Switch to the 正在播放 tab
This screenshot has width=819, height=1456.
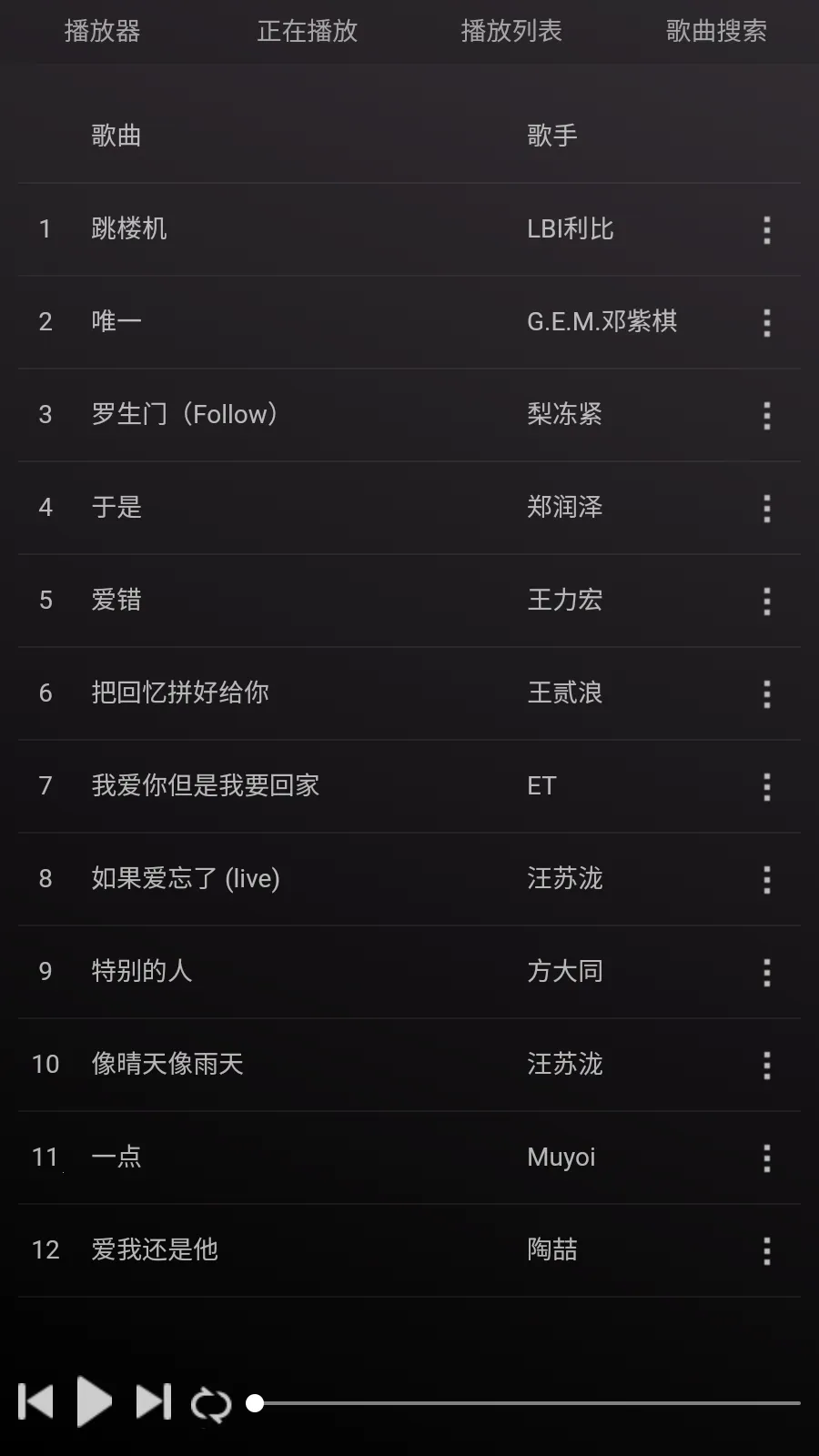(307, 31)
